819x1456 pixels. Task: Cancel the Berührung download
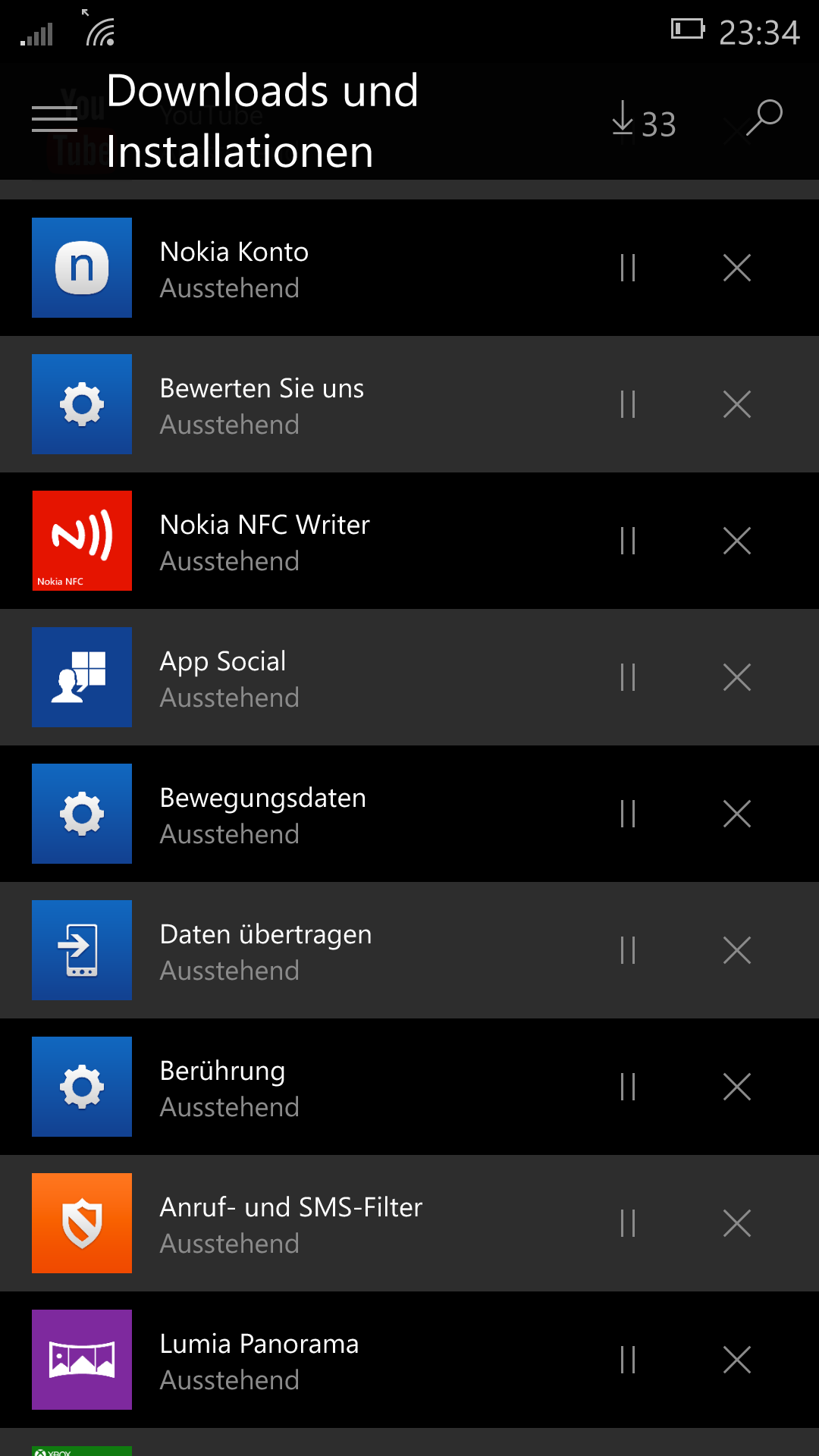pos(737,1087)
